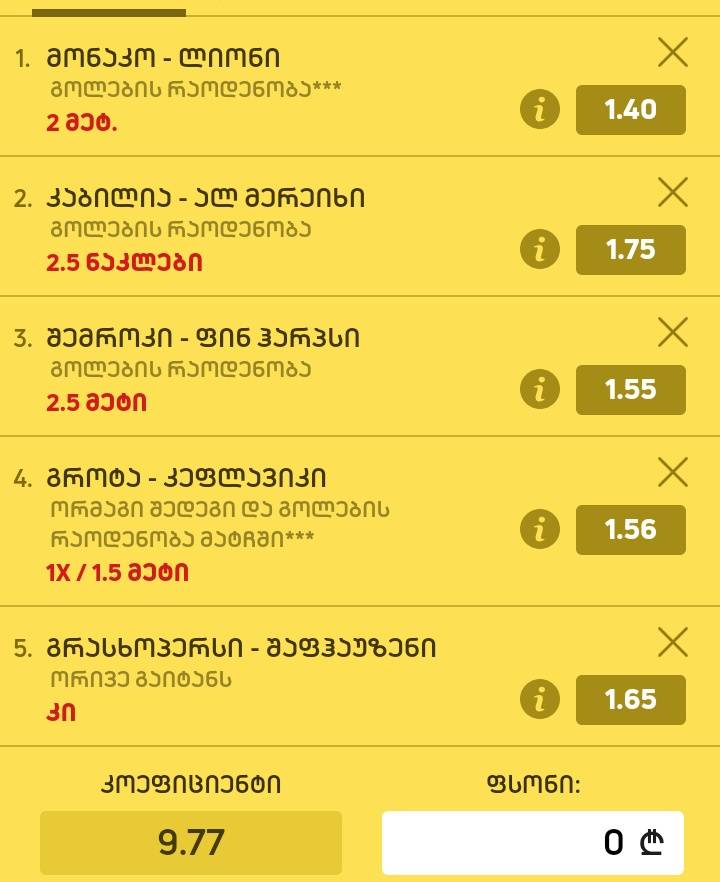Viewport: 720px width, 882px height.
Task: Remove the შემროკი - ფინ ჰარპსი bet
Action: (673, 332)
